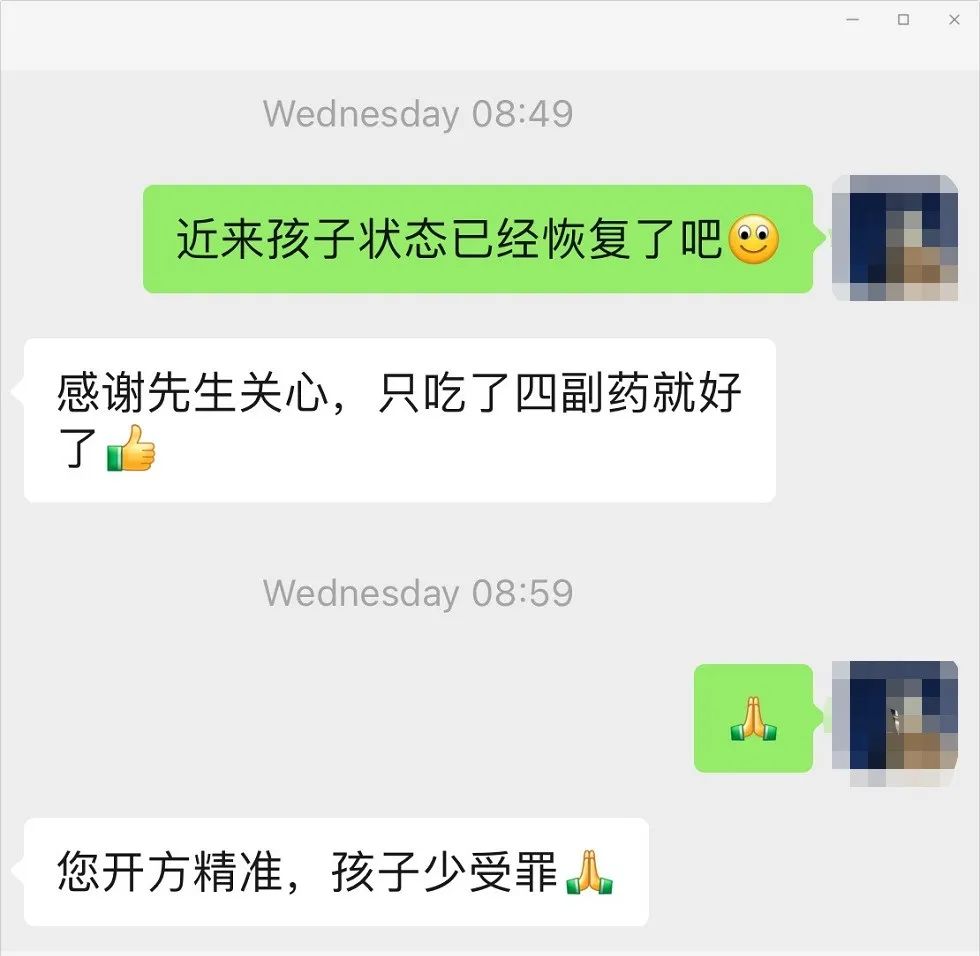This screenshot has height=956, width=980.
Task: Open sender's avatar beside the 近来孩子状态 message
Action: 895,237
